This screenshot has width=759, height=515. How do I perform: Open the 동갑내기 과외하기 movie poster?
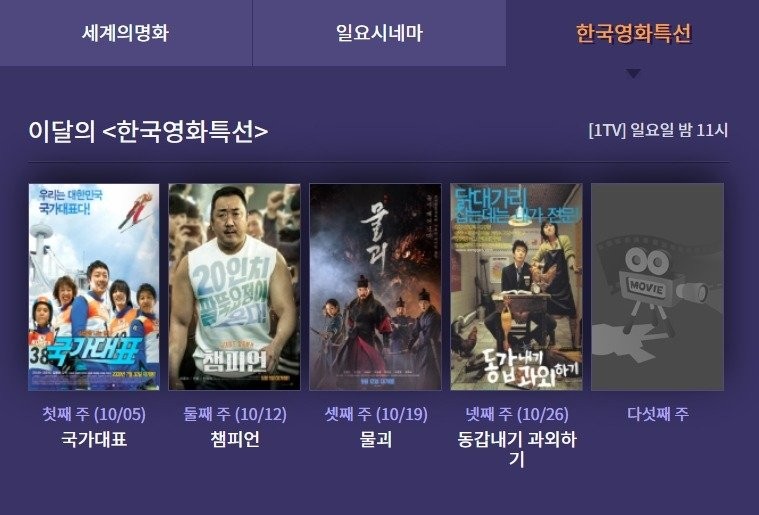tap(516, 286)
